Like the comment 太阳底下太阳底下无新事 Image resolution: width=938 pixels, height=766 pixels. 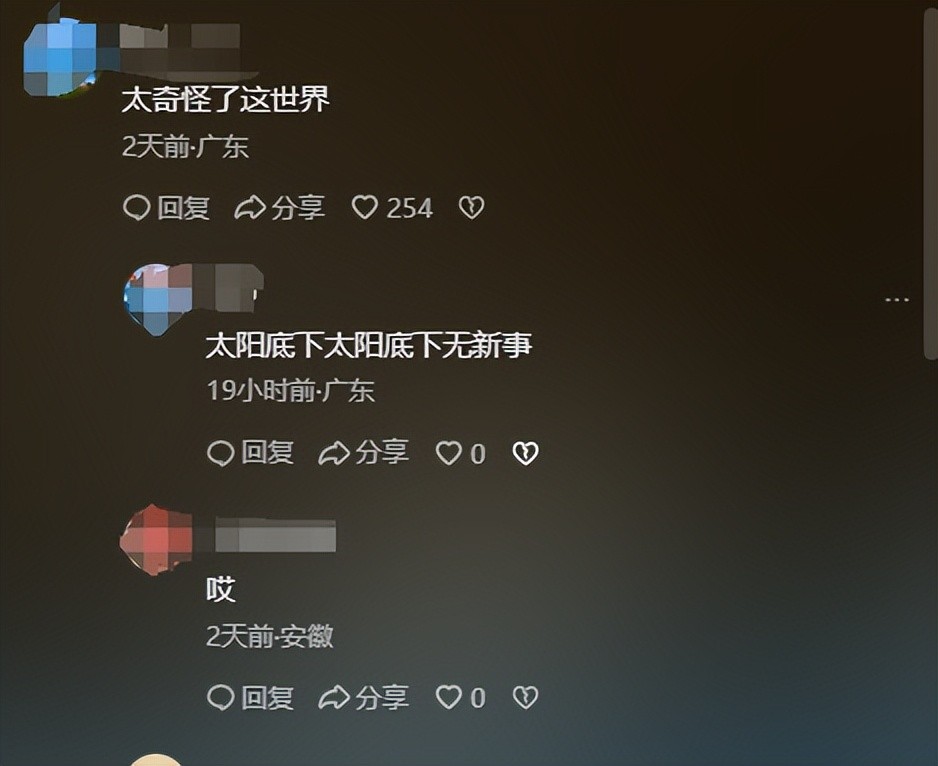tap(449, 453)
